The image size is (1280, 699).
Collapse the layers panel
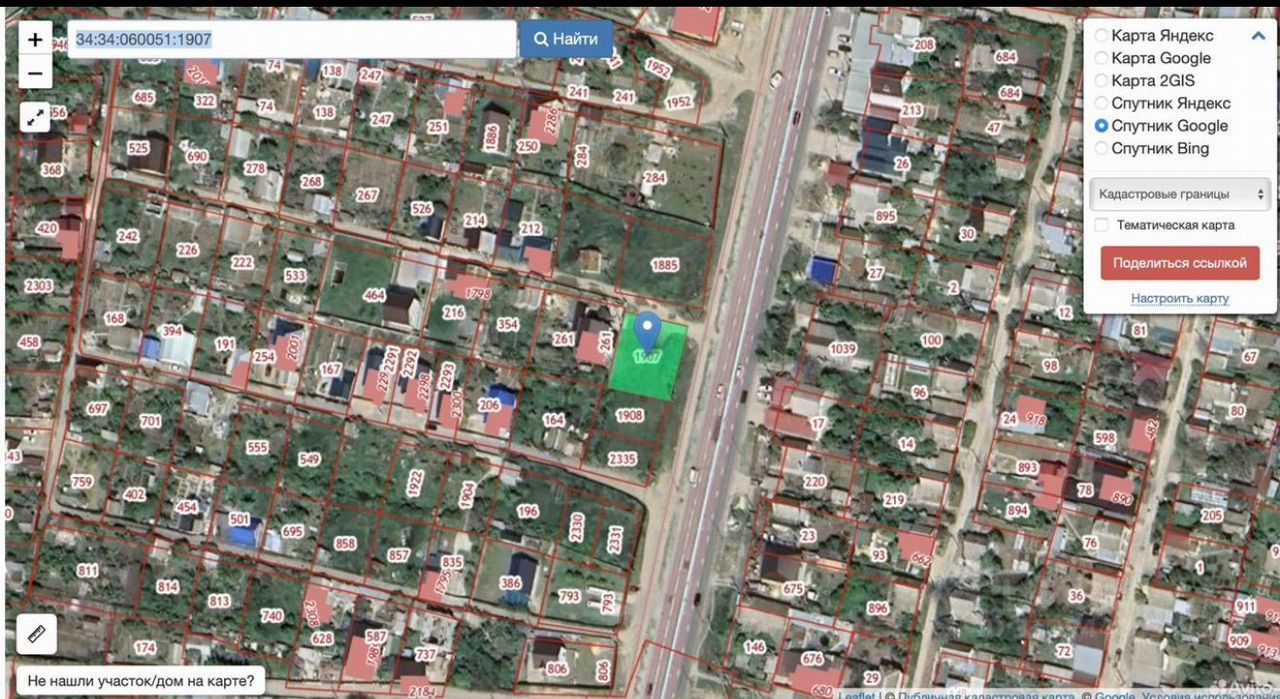pyautogui.click(x=1258, y=36)
